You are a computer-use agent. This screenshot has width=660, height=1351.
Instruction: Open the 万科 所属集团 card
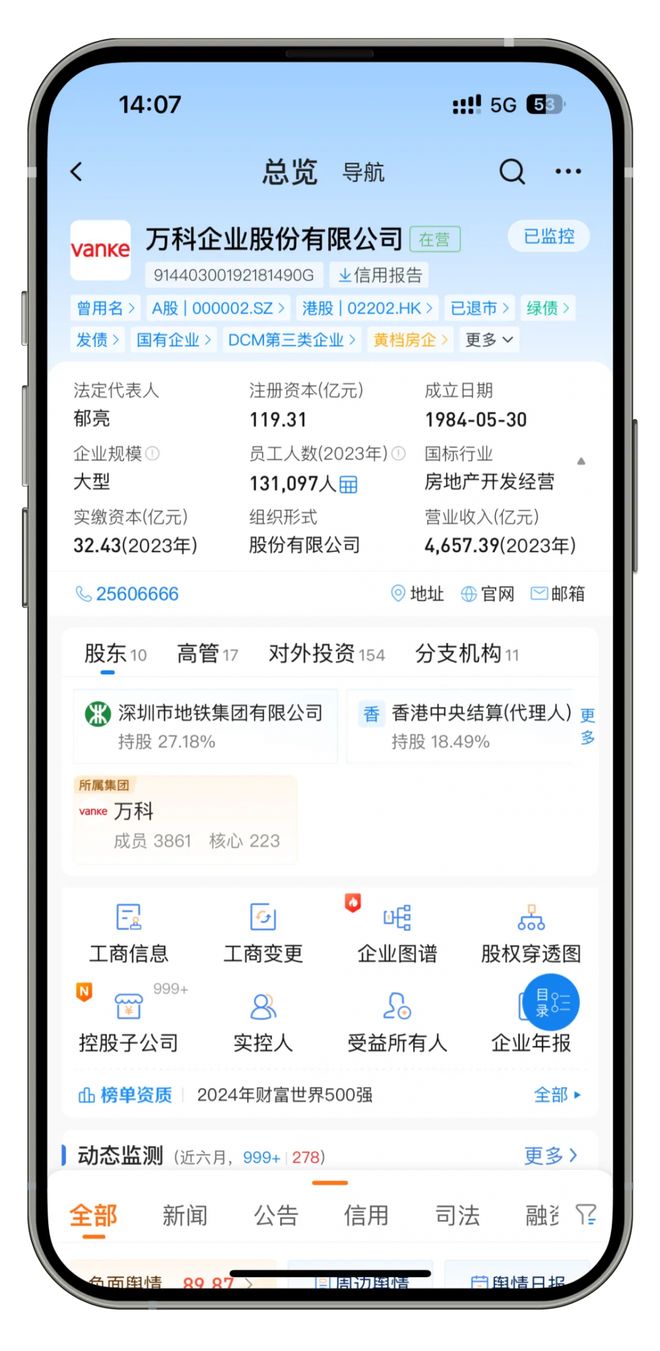(185, 819)
